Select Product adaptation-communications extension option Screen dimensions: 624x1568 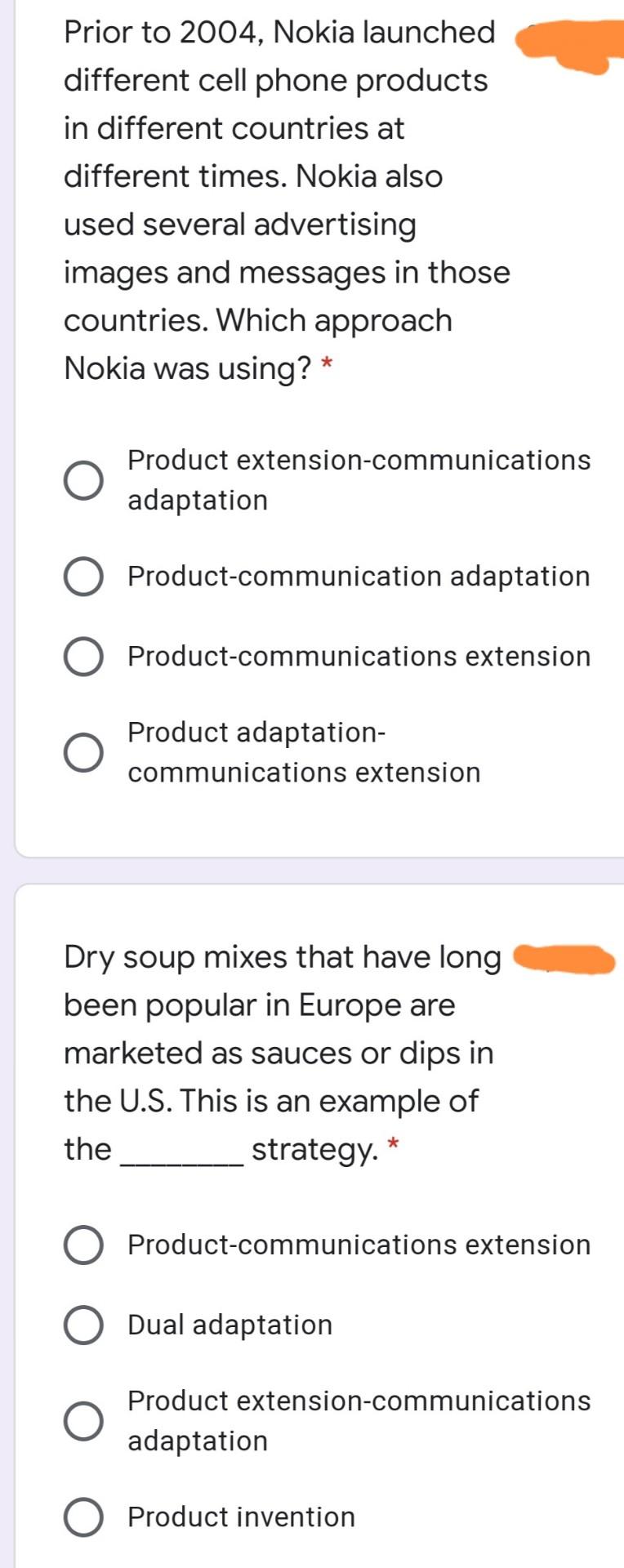(x=83, y=752)
